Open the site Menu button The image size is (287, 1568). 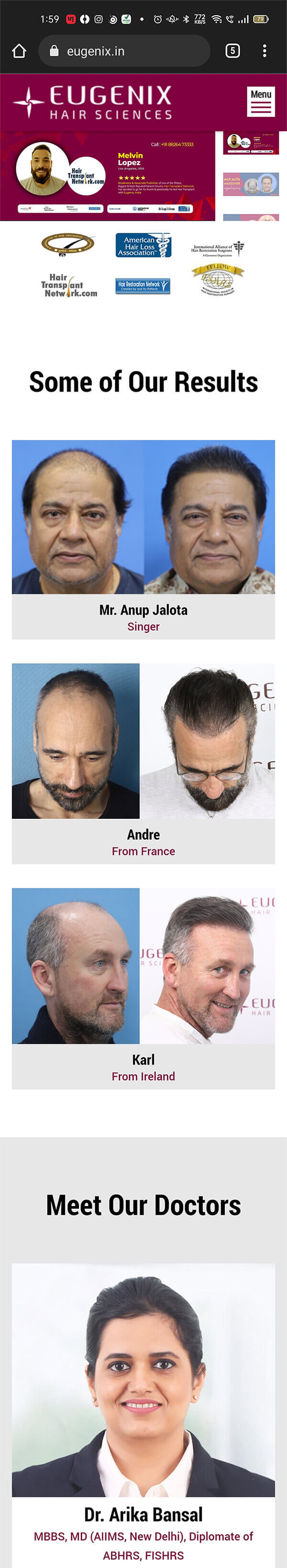tap(260, 101)
